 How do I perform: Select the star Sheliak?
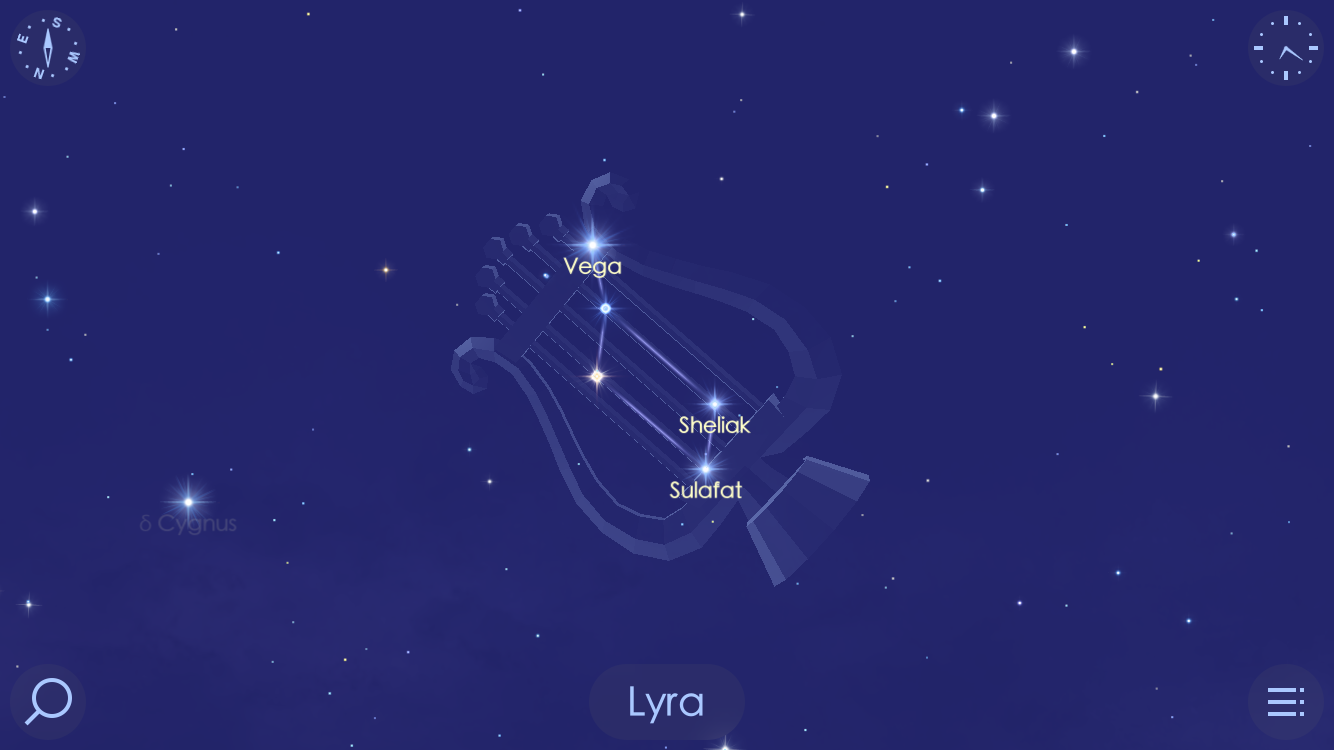point(714,404)
